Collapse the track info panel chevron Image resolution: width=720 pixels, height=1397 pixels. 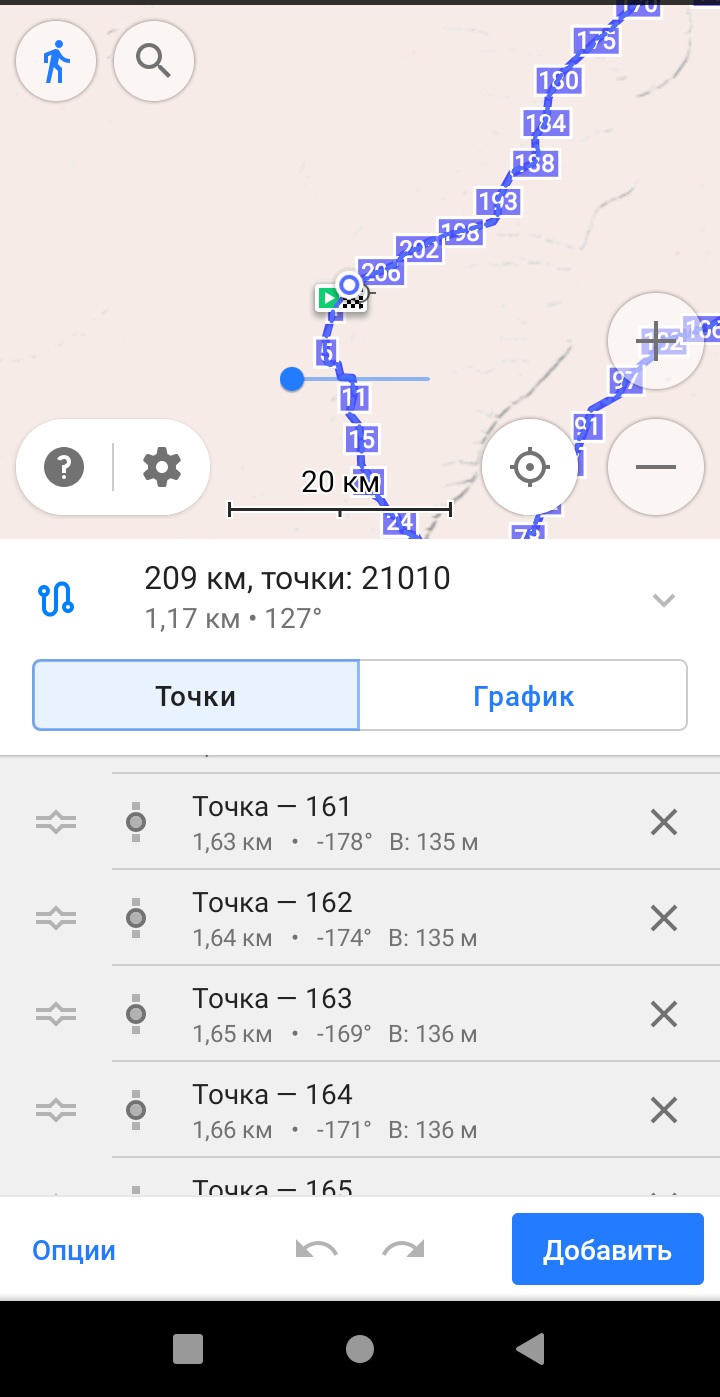pyautogui.click(x=664, y=600)
